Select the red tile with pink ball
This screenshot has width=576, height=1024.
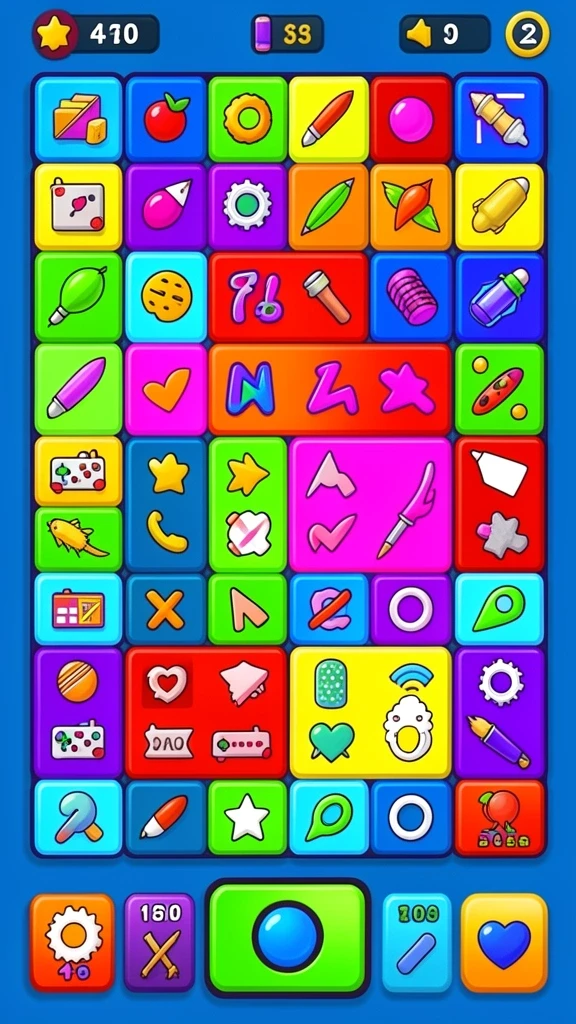pyautogui.click(x=411, y=119)
